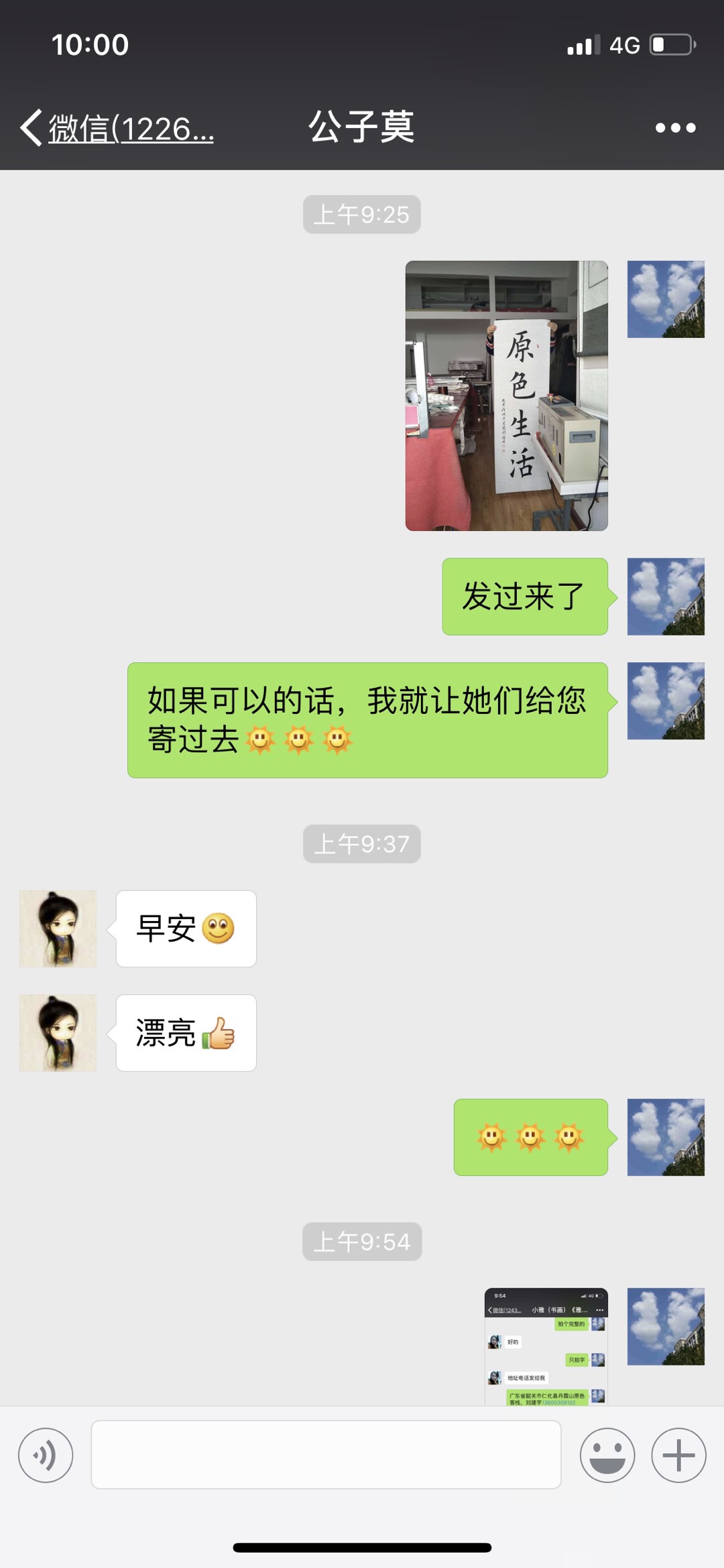Image resolution: width=724 pixels, height=1568 pixels.
Task: Open the plus attachment menu
Action: coord(678,1455)
